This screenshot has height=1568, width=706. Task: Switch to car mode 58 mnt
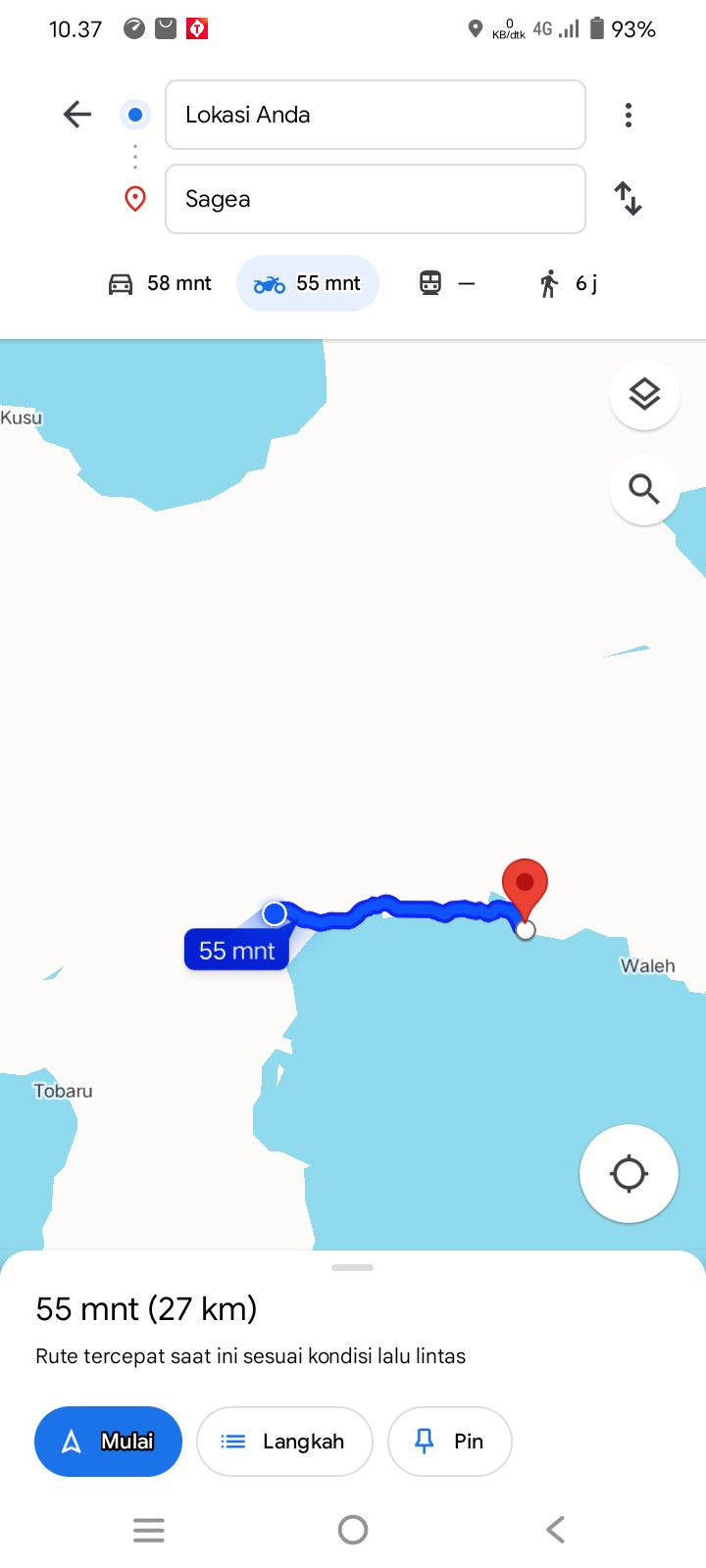160,283
